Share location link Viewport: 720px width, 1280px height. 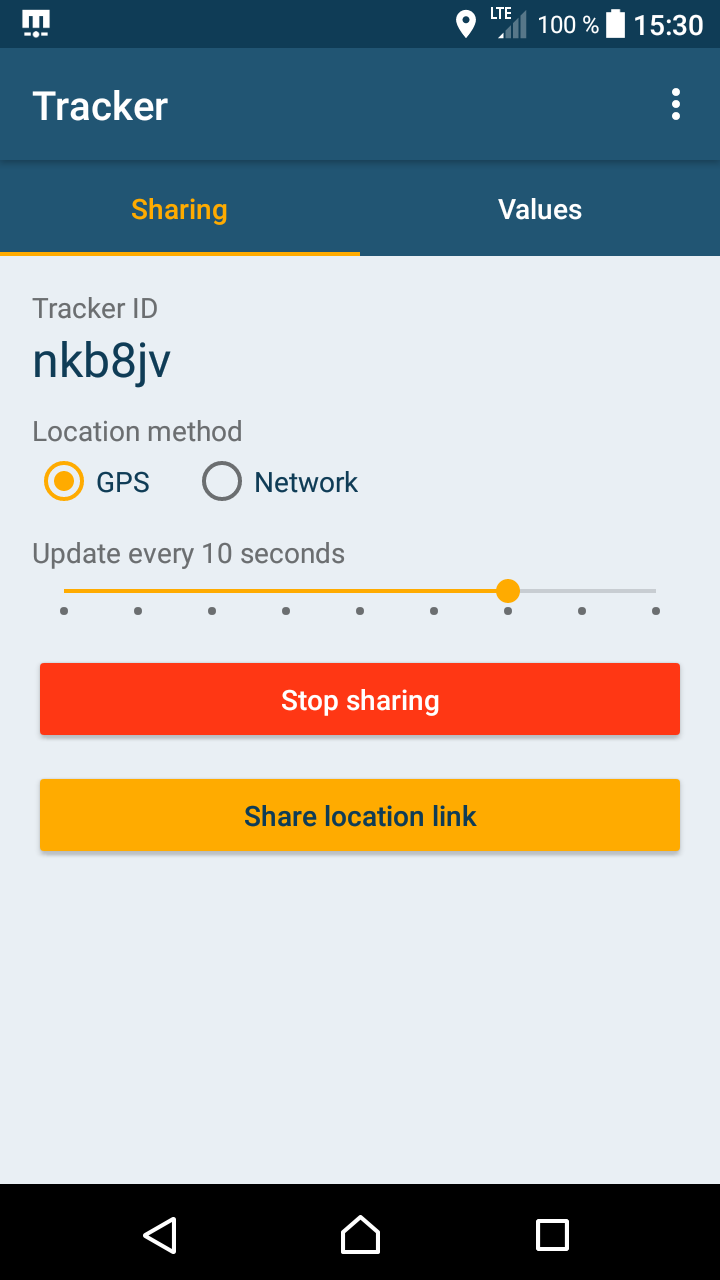click(x=360, y=816)
